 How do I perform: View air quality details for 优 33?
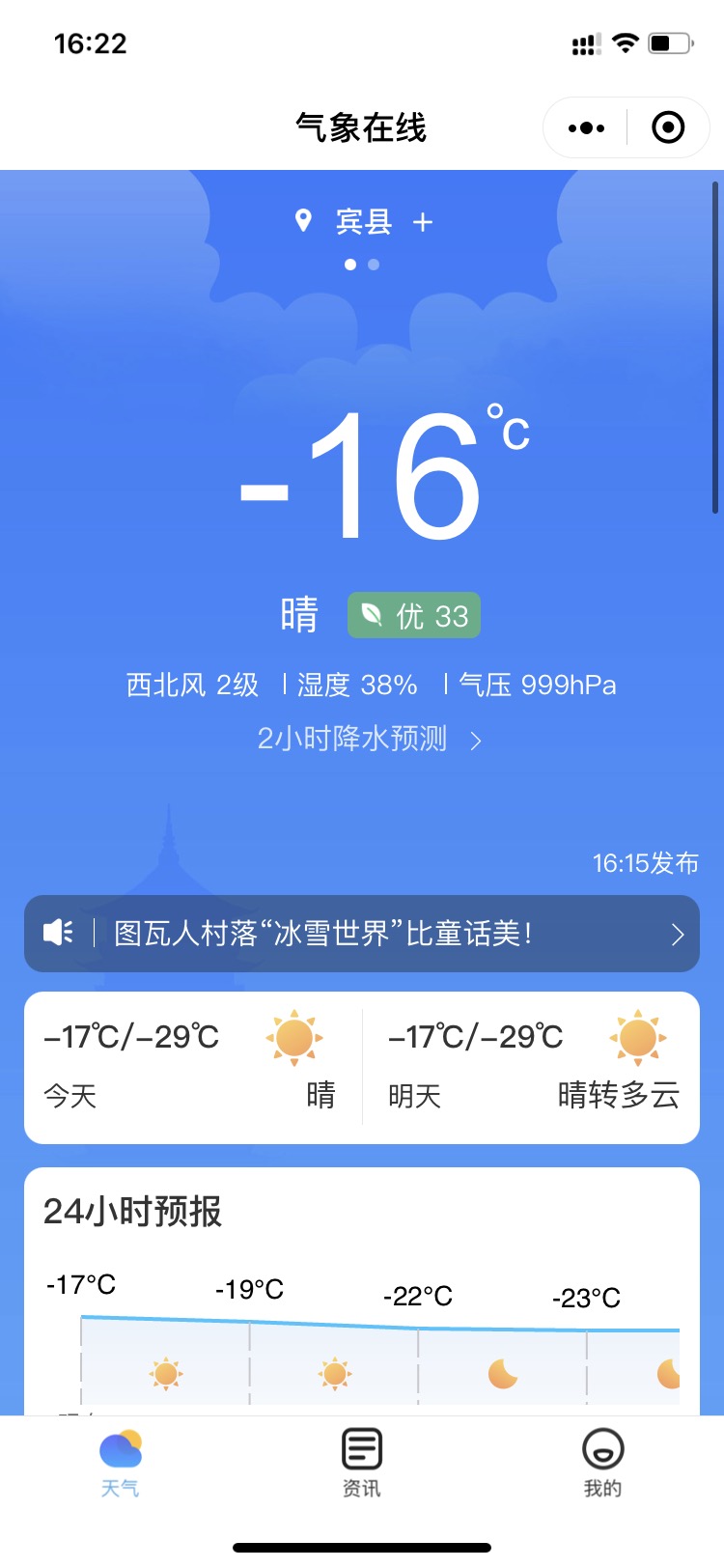(x=414, y=615)
